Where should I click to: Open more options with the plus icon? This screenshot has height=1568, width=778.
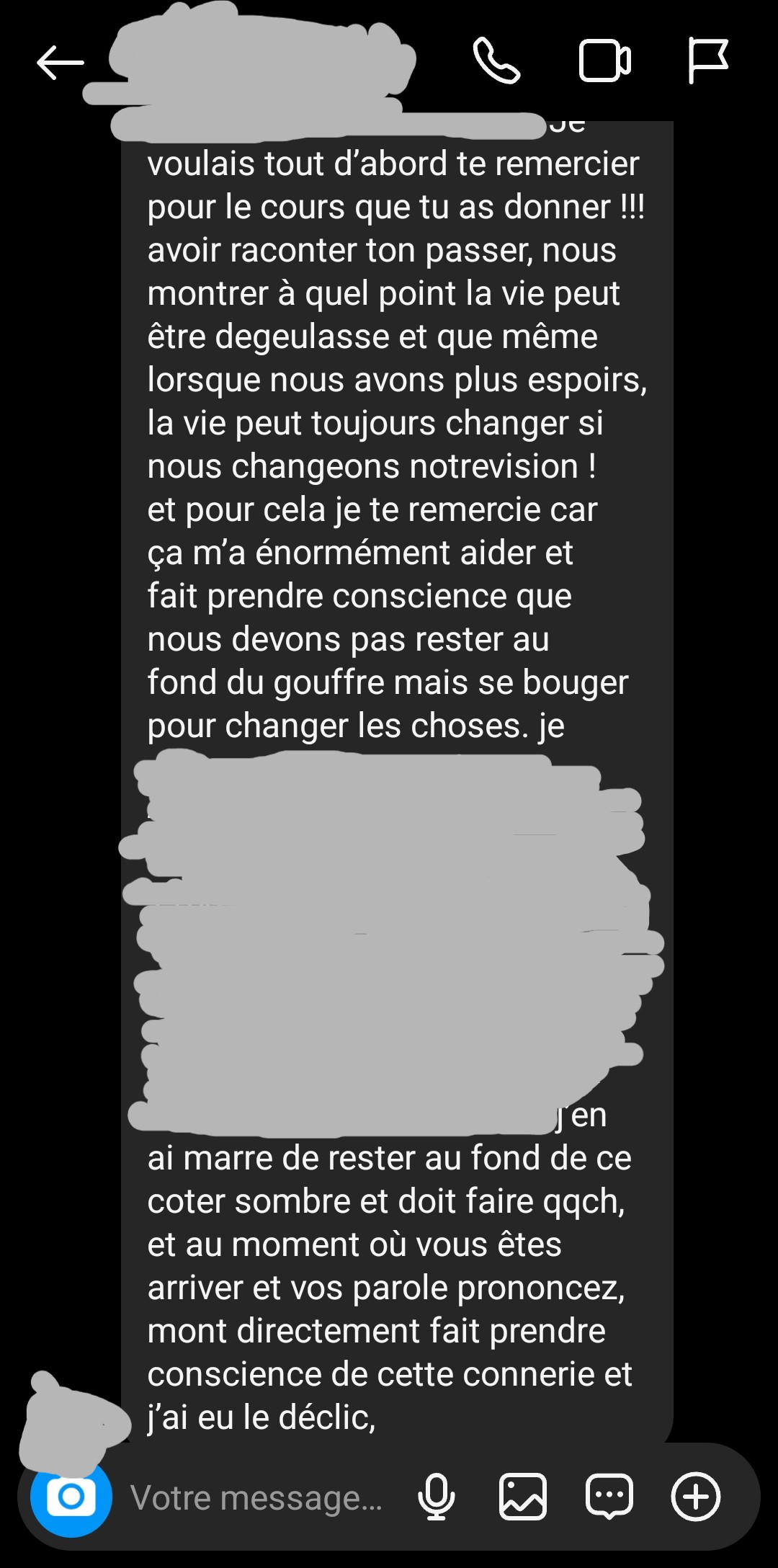696,1497
